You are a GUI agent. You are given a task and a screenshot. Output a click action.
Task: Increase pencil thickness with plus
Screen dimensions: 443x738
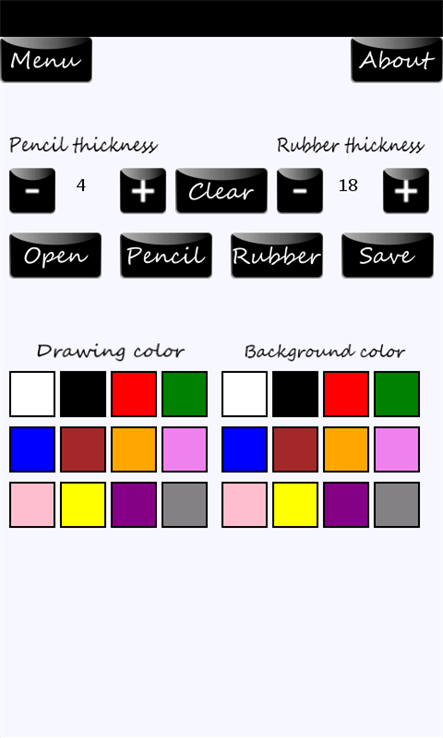(143, 191)
